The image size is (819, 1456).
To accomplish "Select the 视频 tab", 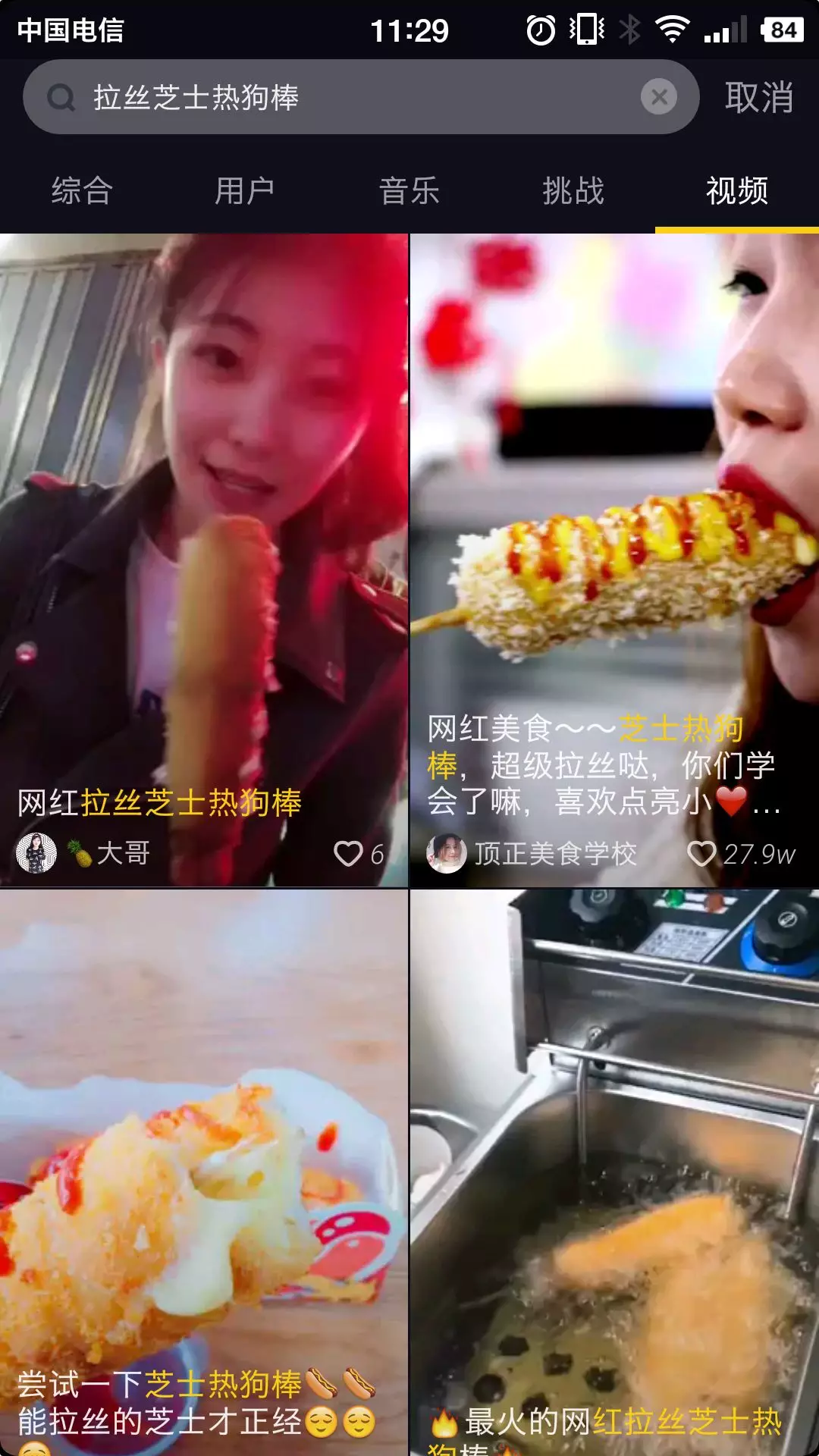I will tap(736, 191).
